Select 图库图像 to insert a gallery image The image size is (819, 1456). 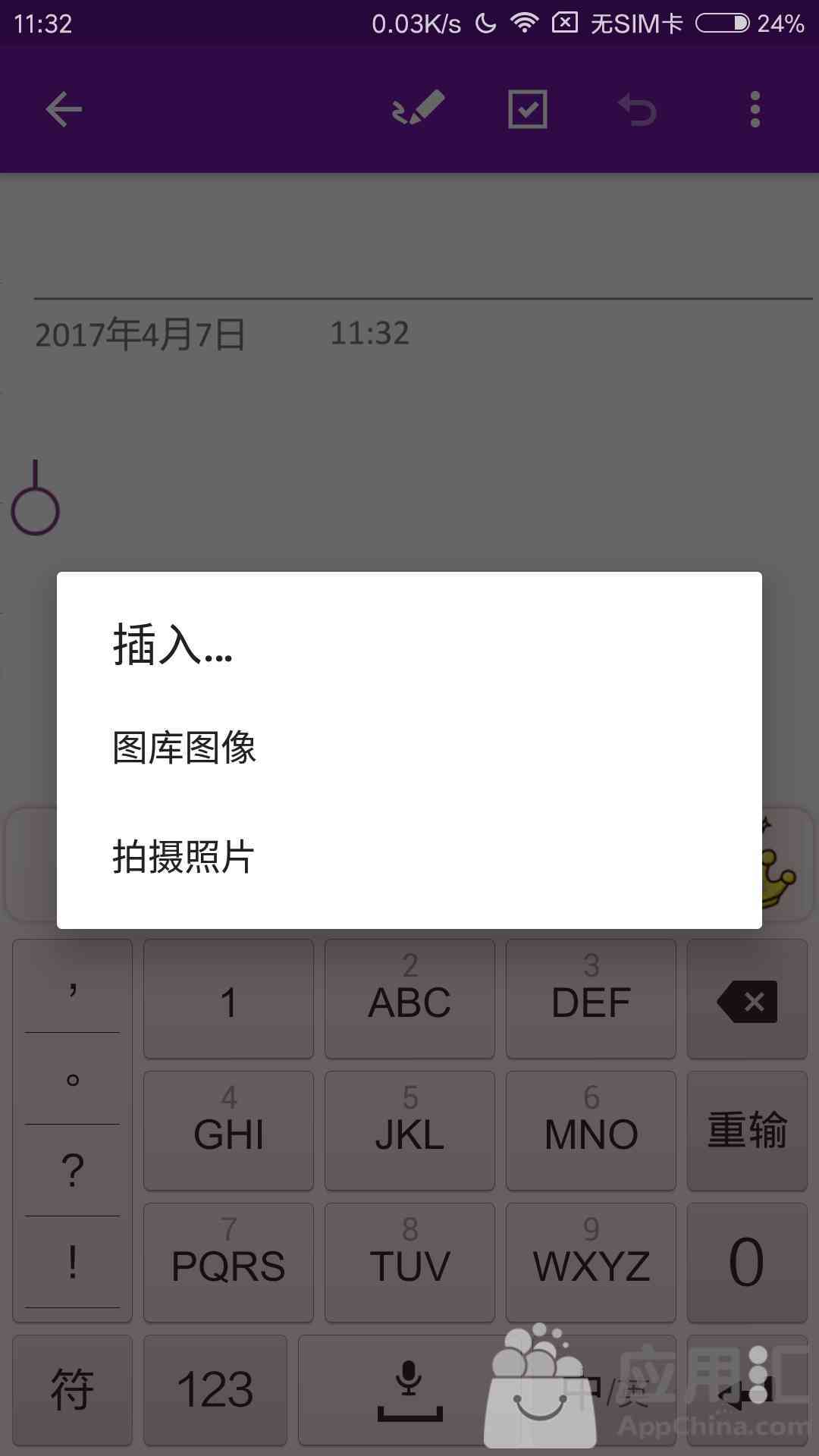click(x=409, y=748)
